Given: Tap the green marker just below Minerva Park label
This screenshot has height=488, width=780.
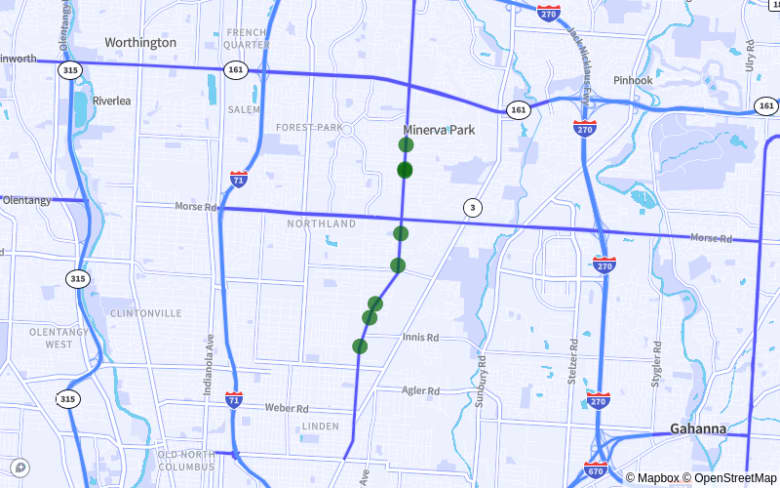Looking at the screenshot, I should click(x=406, y=145).
